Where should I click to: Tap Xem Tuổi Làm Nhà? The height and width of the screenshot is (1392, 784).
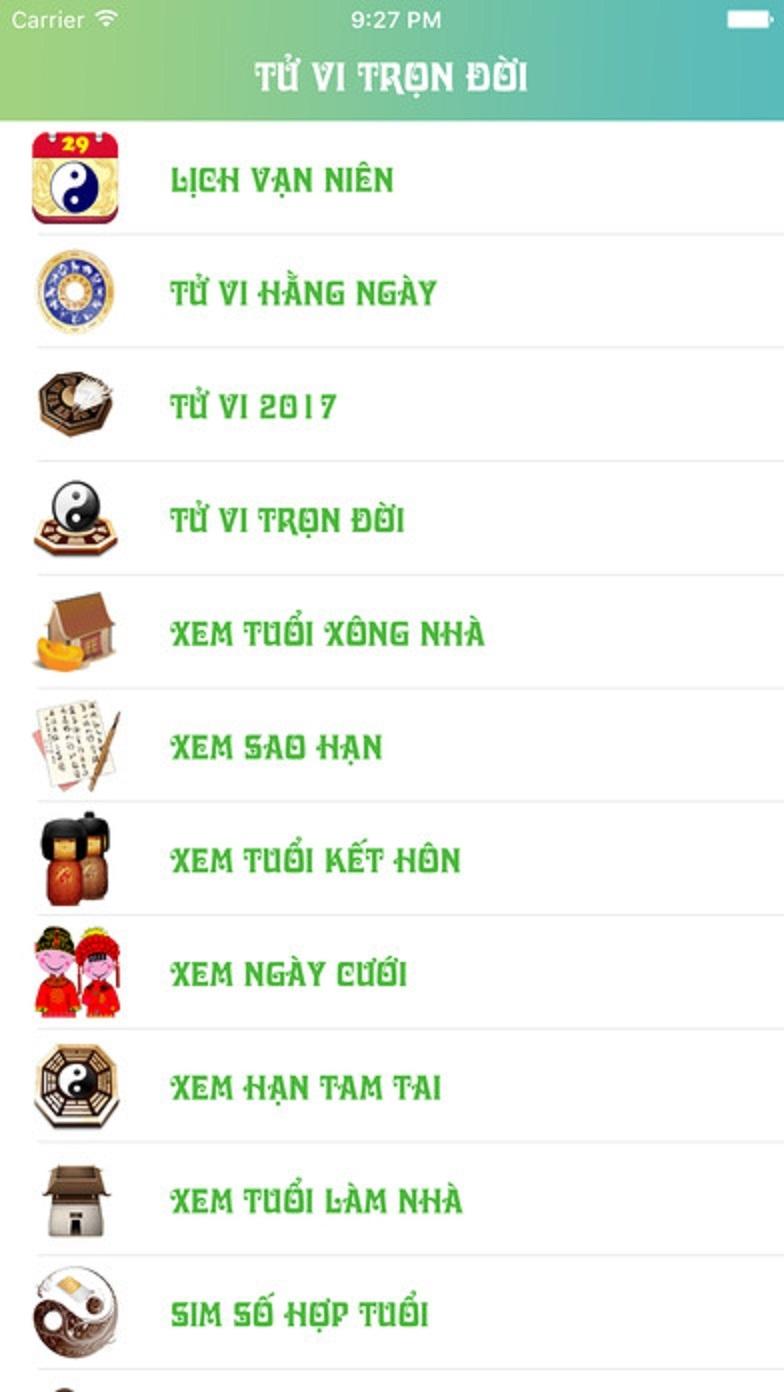[x=316, y=1200]
